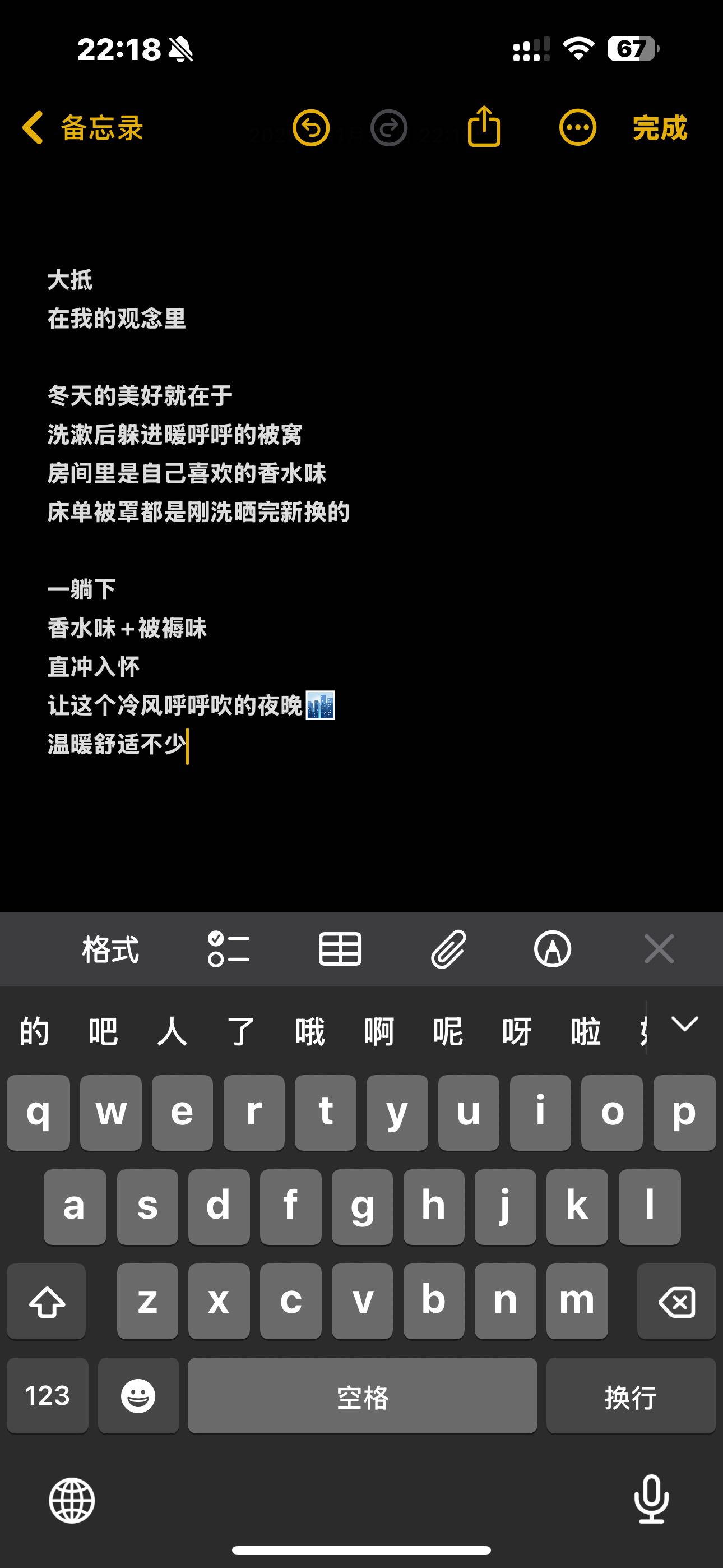The image size is (723, 1568).
Task: Select the suggested word 的
Action: click(35, 1032)
